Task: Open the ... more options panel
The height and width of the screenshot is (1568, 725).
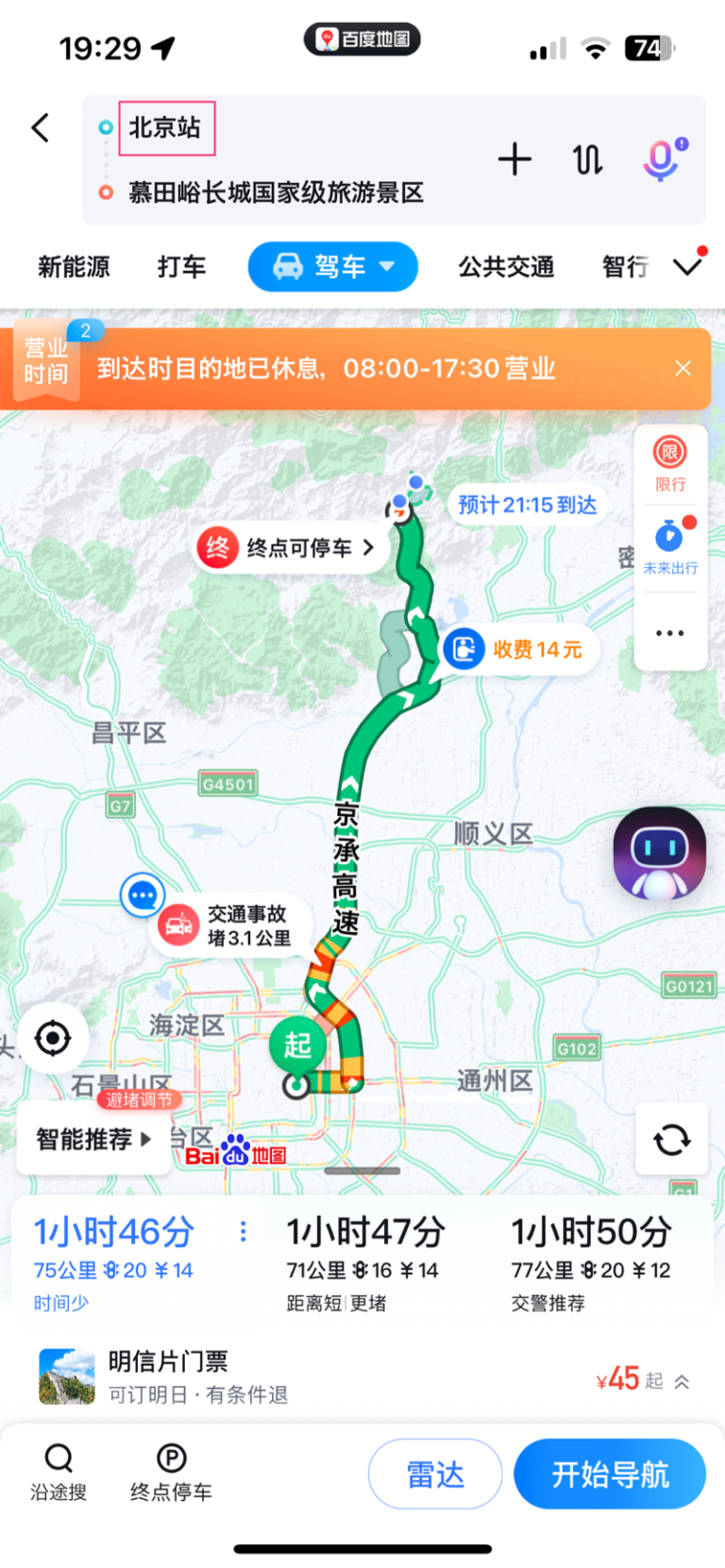Action: tap(670, 632)
